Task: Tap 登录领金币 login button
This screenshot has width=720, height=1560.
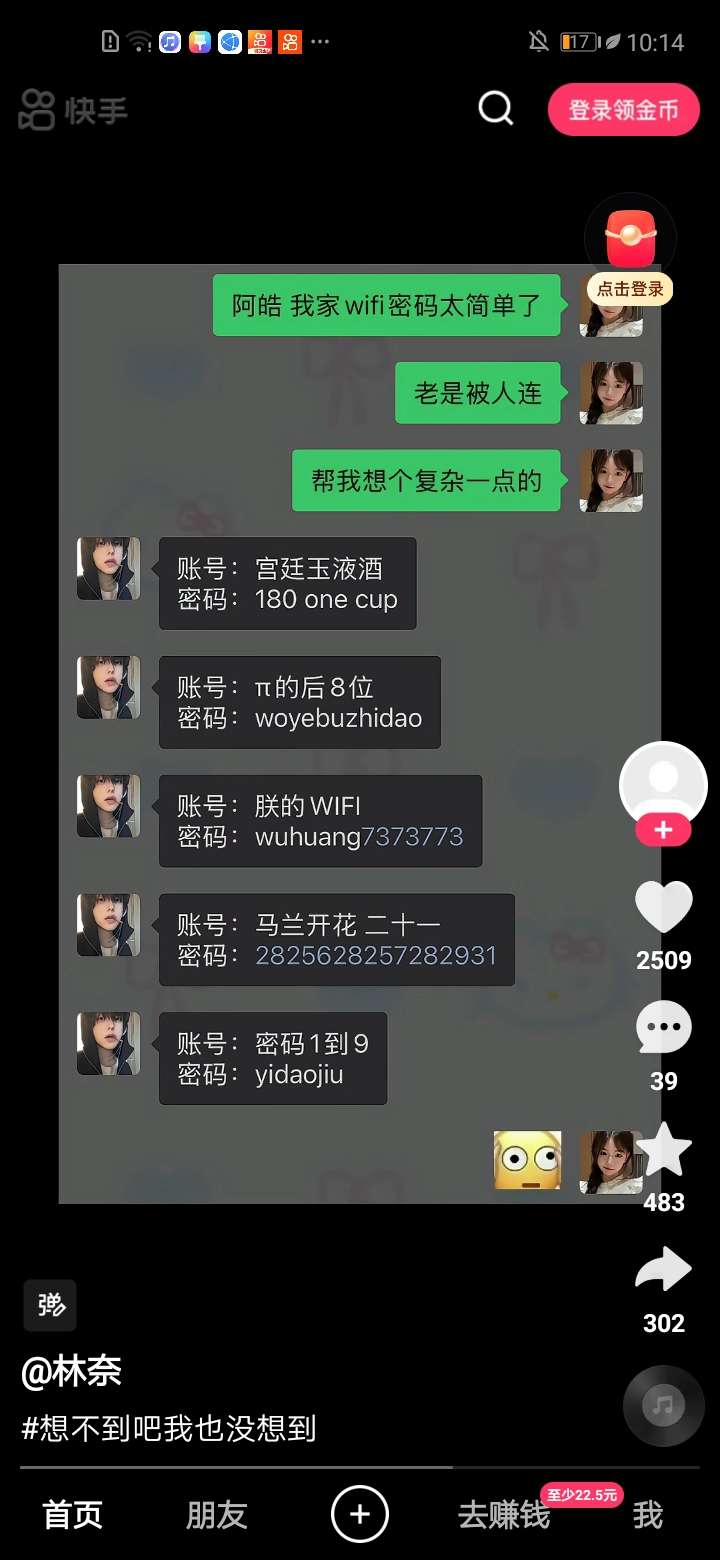Action: (x=623, y=110)
